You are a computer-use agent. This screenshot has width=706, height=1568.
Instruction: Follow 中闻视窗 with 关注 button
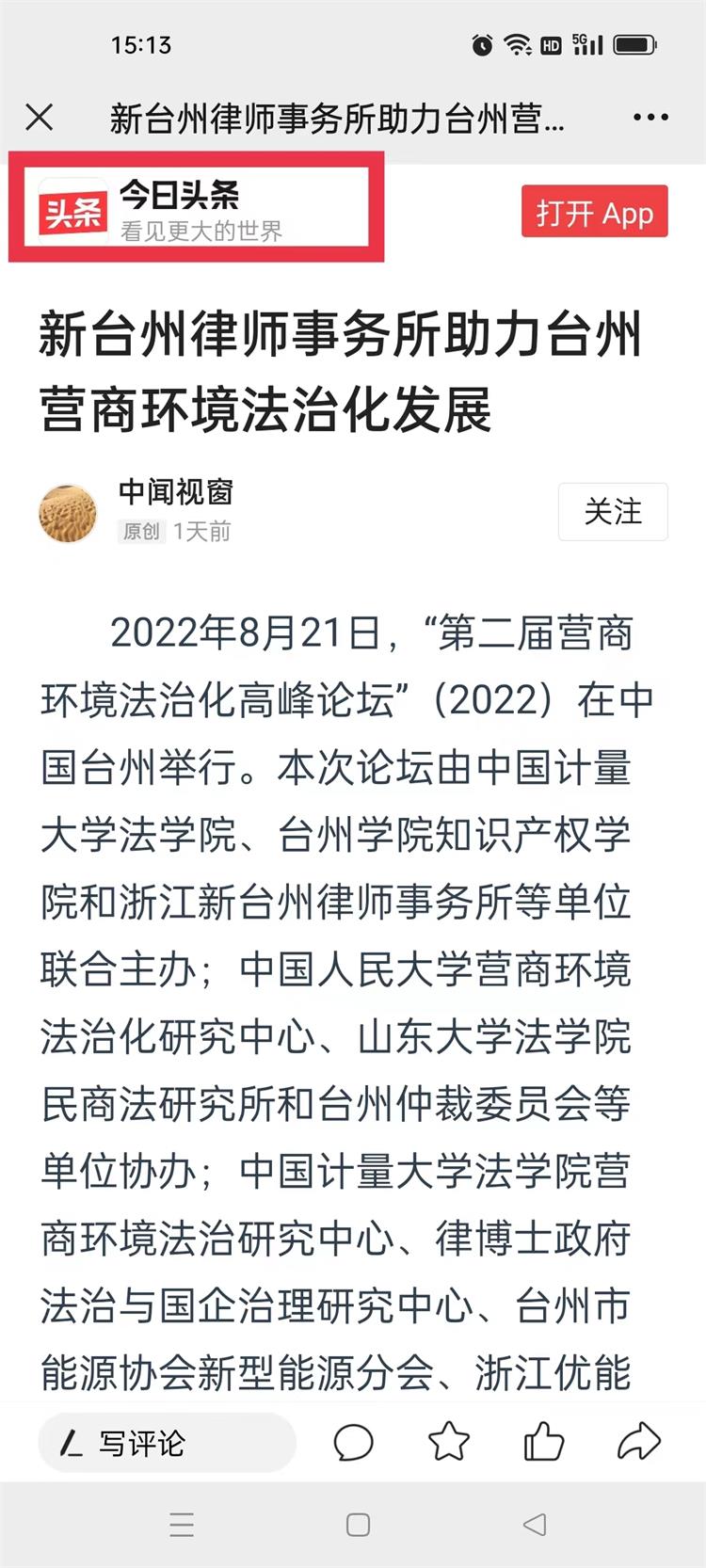point(613,511)
